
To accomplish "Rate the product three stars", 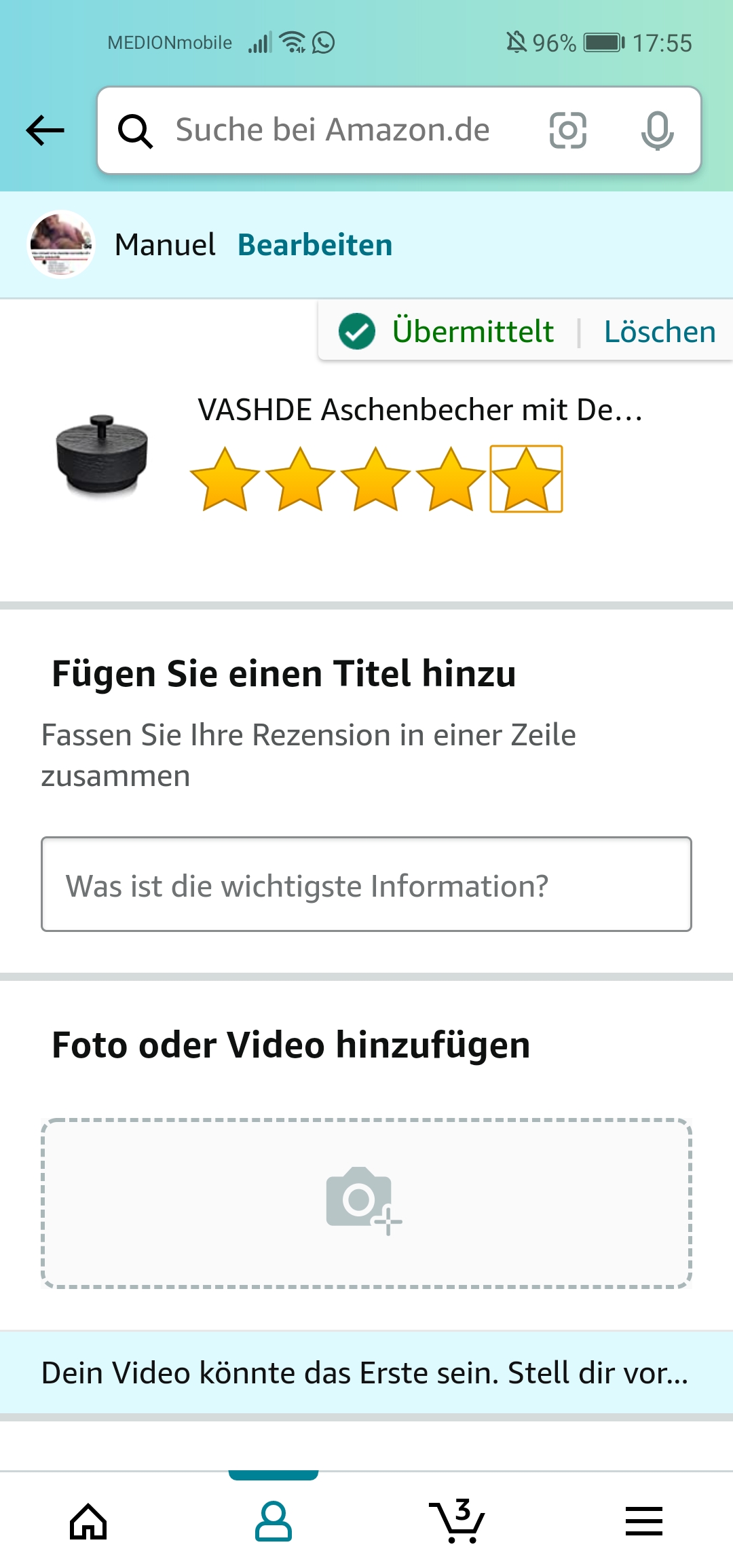I will (375, 479).
